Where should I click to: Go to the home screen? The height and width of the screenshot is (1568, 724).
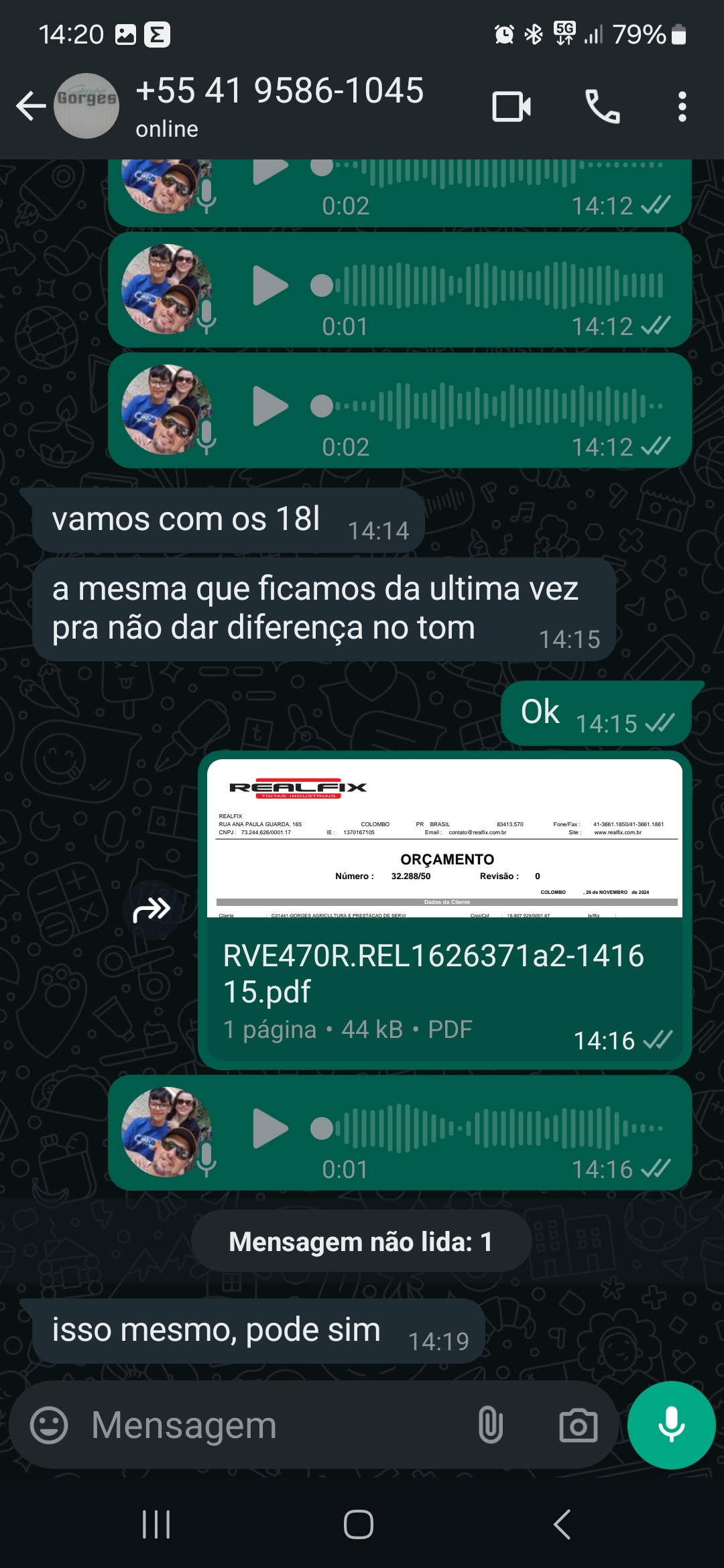coord(359,1524)
